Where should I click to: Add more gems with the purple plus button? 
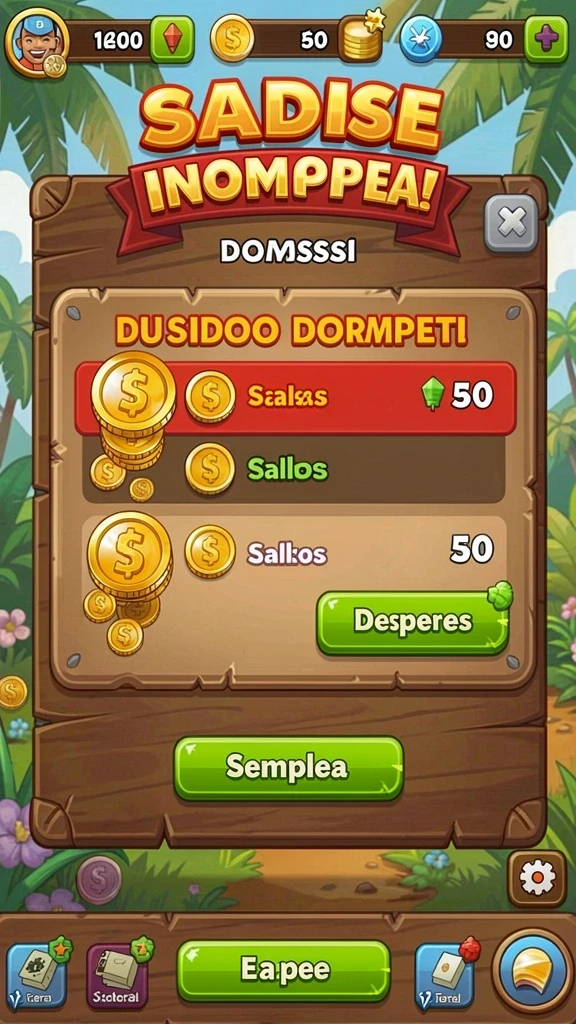tap(546, 40)
